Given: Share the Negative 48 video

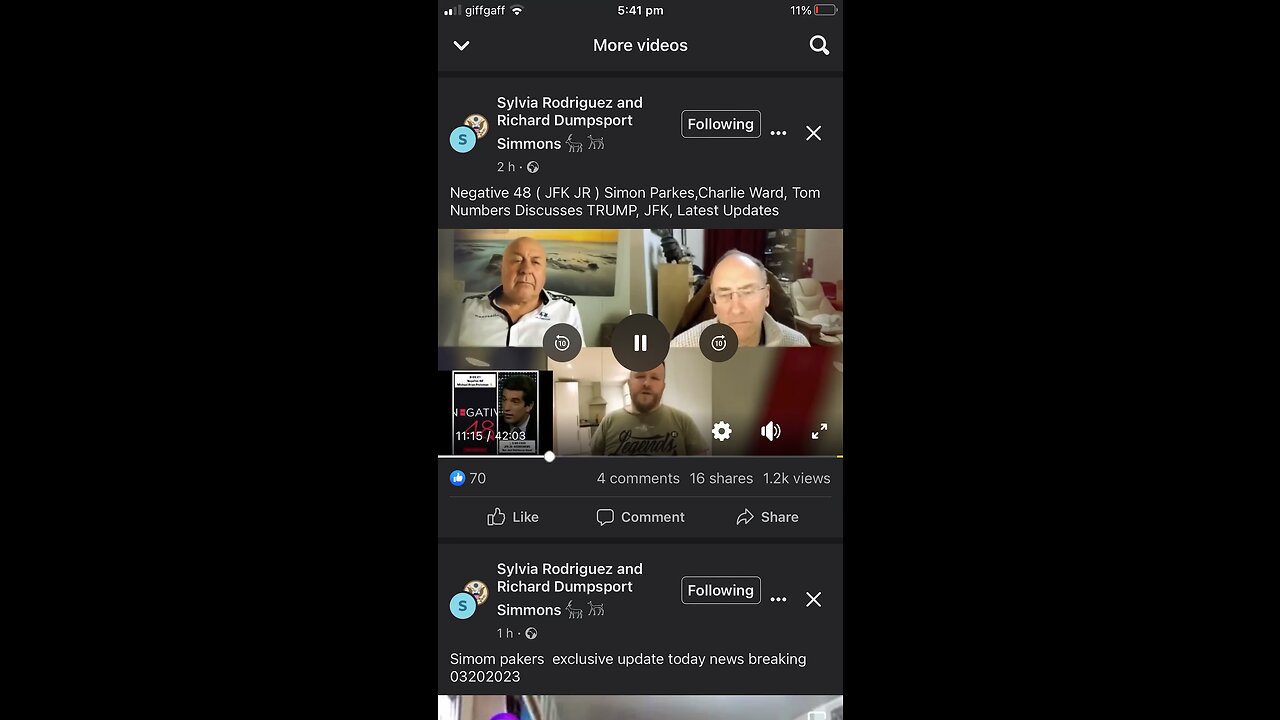Looking at the screenshot, I should [767, 517].
